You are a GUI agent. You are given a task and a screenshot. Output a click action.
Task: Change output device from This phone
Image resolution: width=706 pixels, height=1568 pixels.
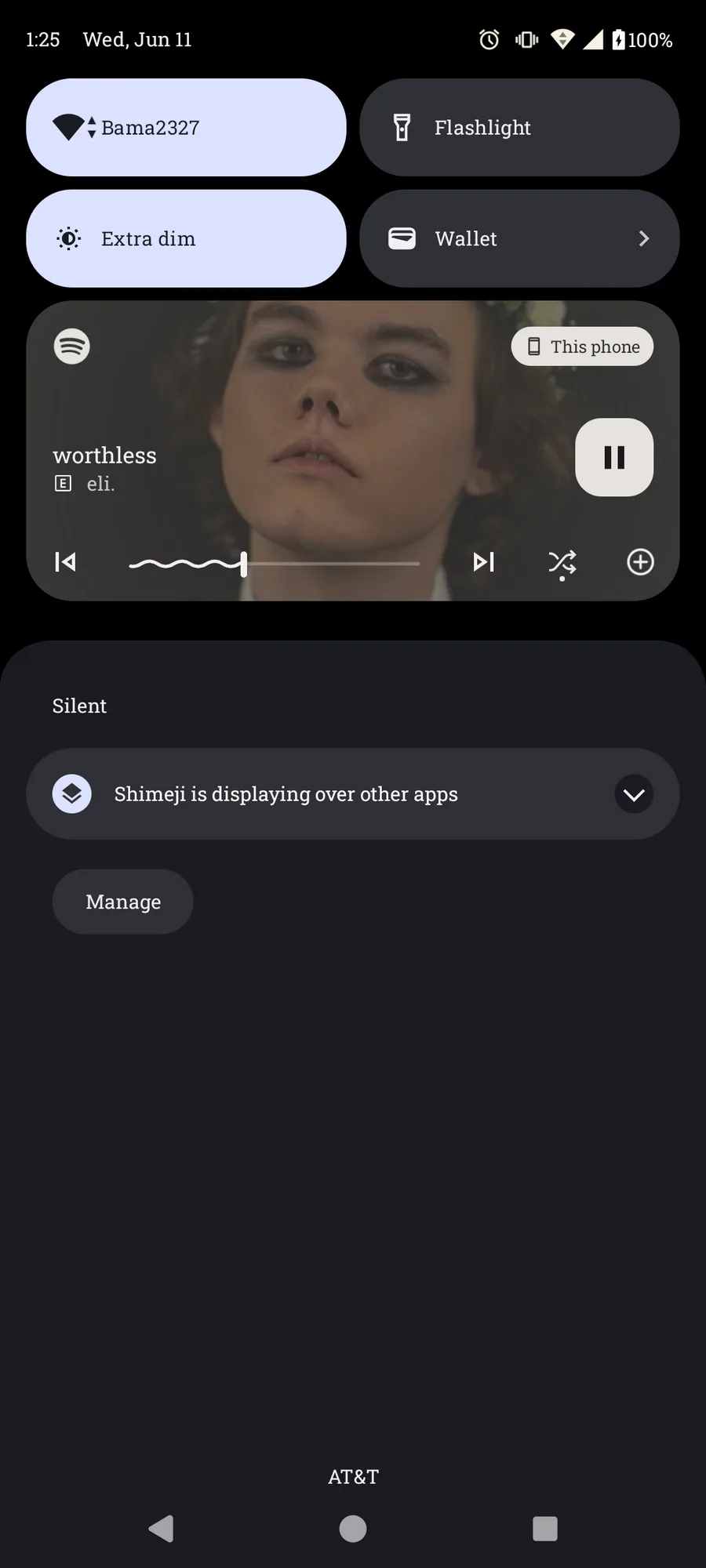point(582,347)
